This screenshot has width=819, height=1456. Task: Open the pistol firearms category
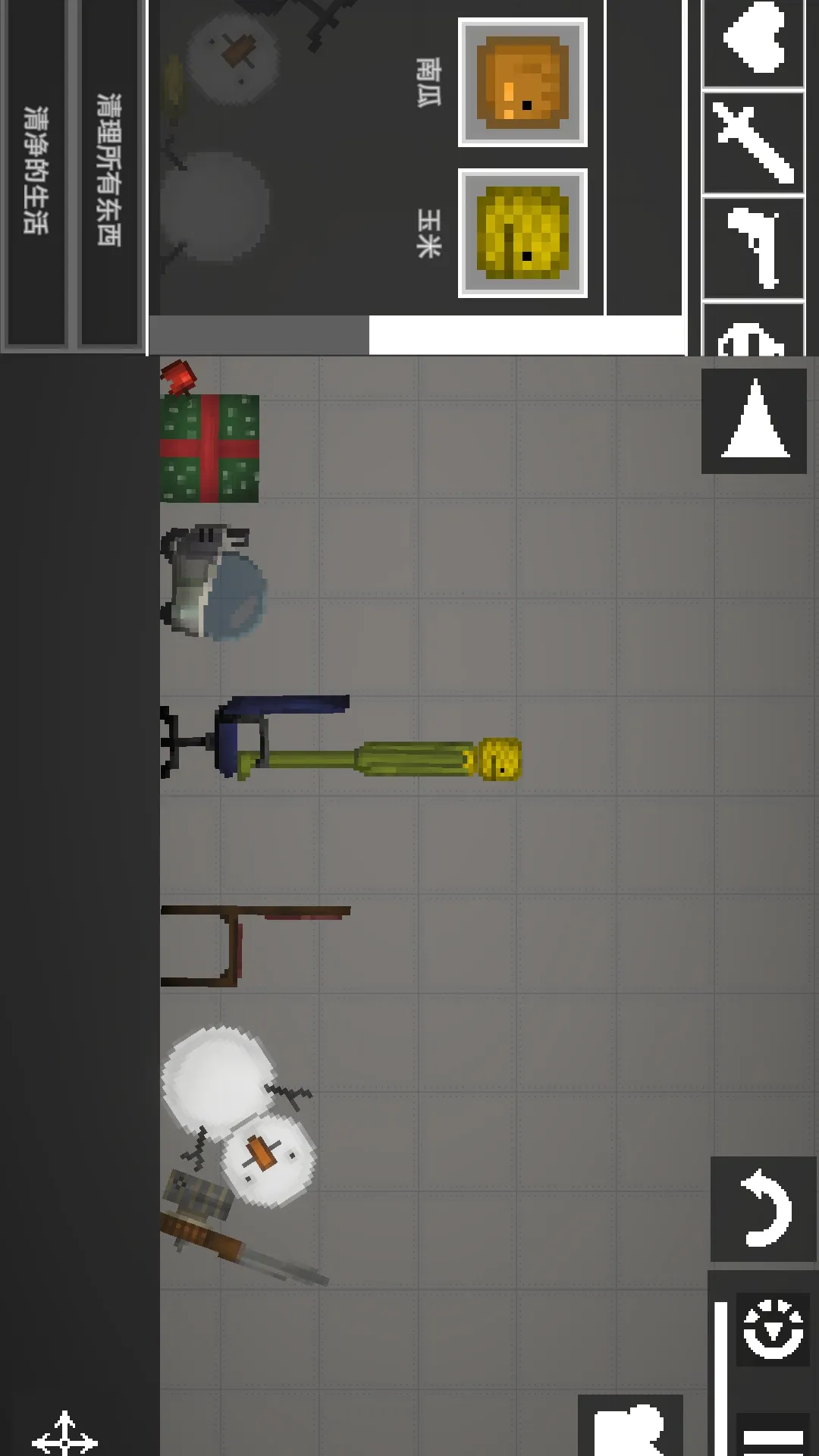pyautogui.click(x=753, y=249)
